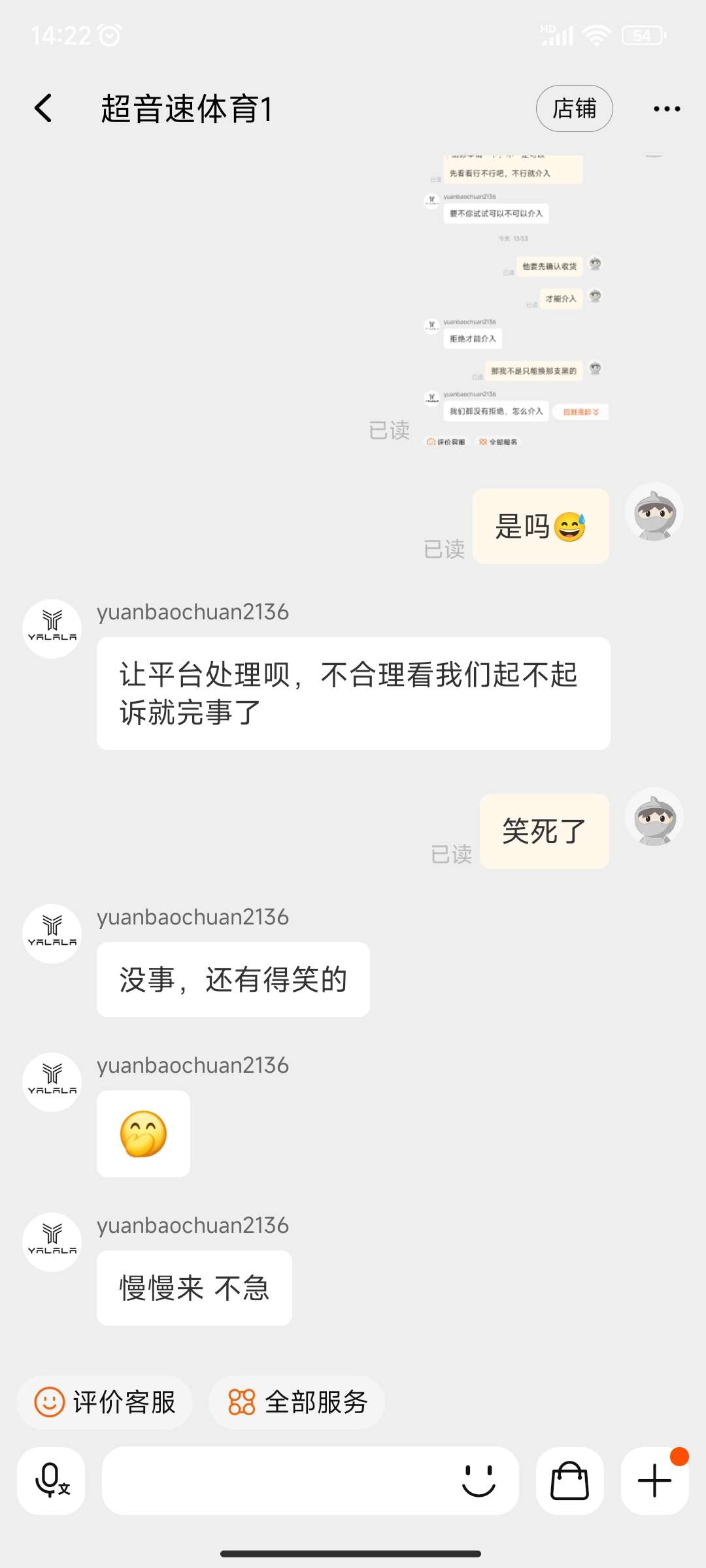
Task: Open the three-dot overflow menu
Action: click(x=667, y=109)
